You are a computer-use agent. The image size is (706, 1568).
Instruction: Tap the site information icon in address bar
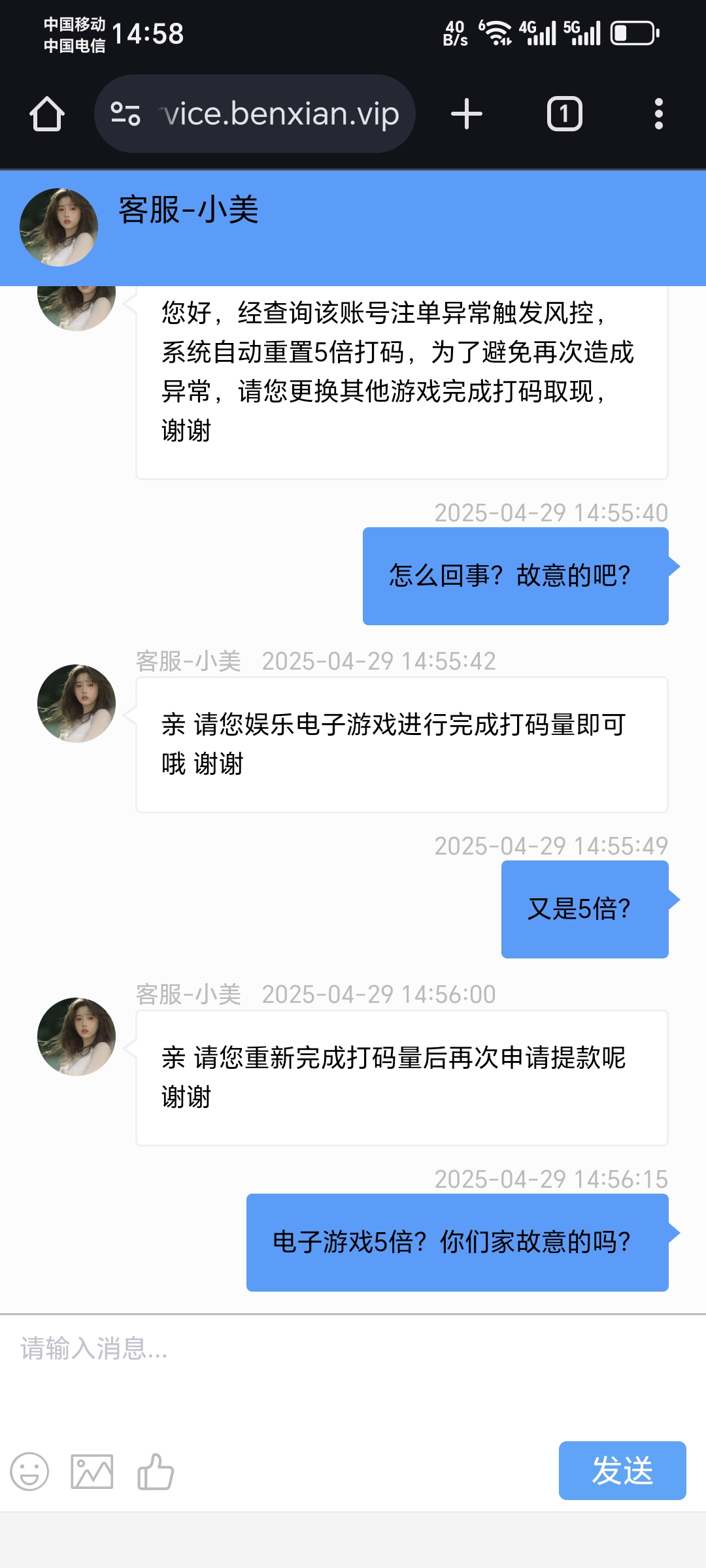pos(126,114)
